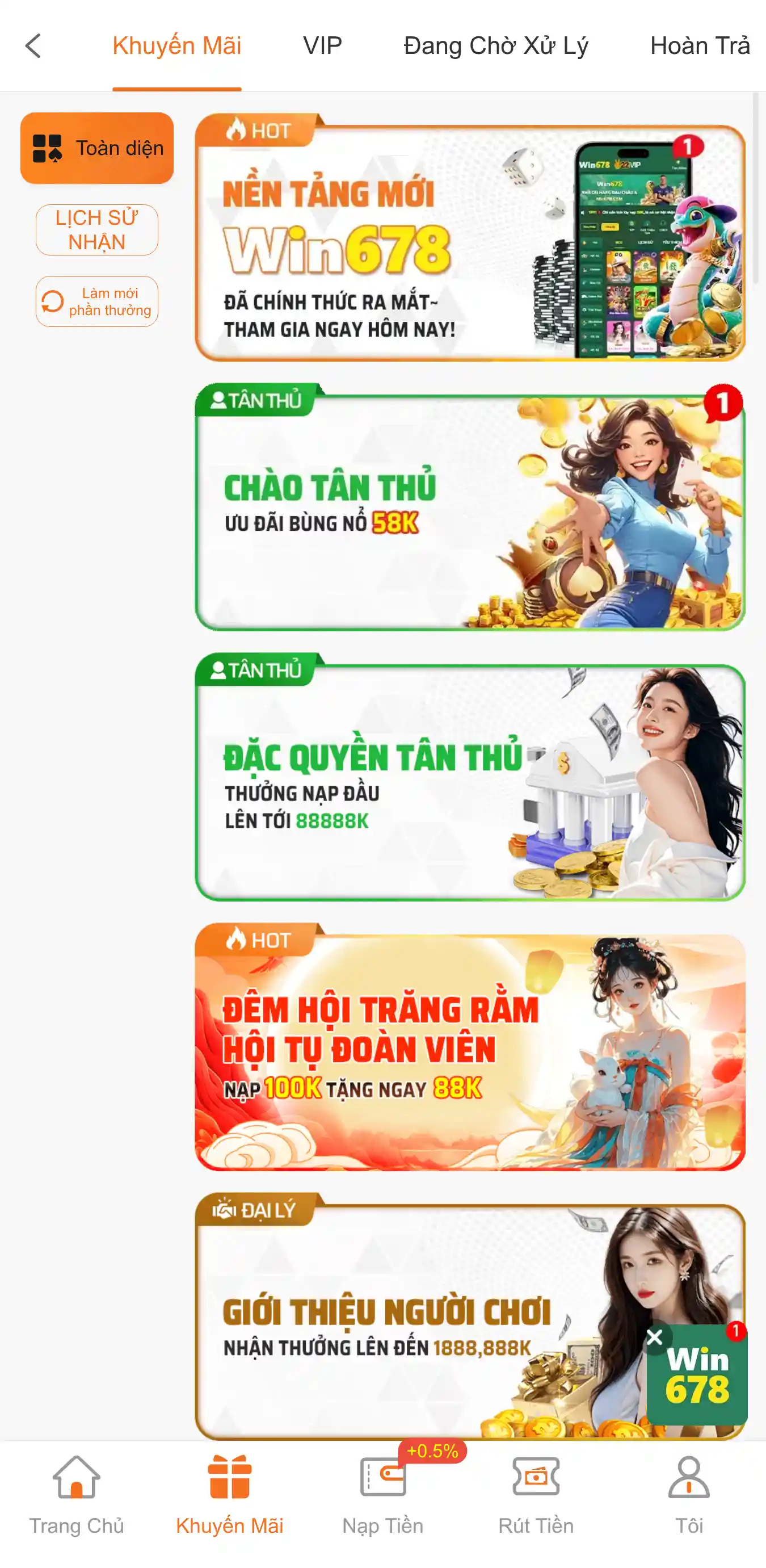Go back using the top-left arrow
This screenshot has width=766, height=1568.
33,45
